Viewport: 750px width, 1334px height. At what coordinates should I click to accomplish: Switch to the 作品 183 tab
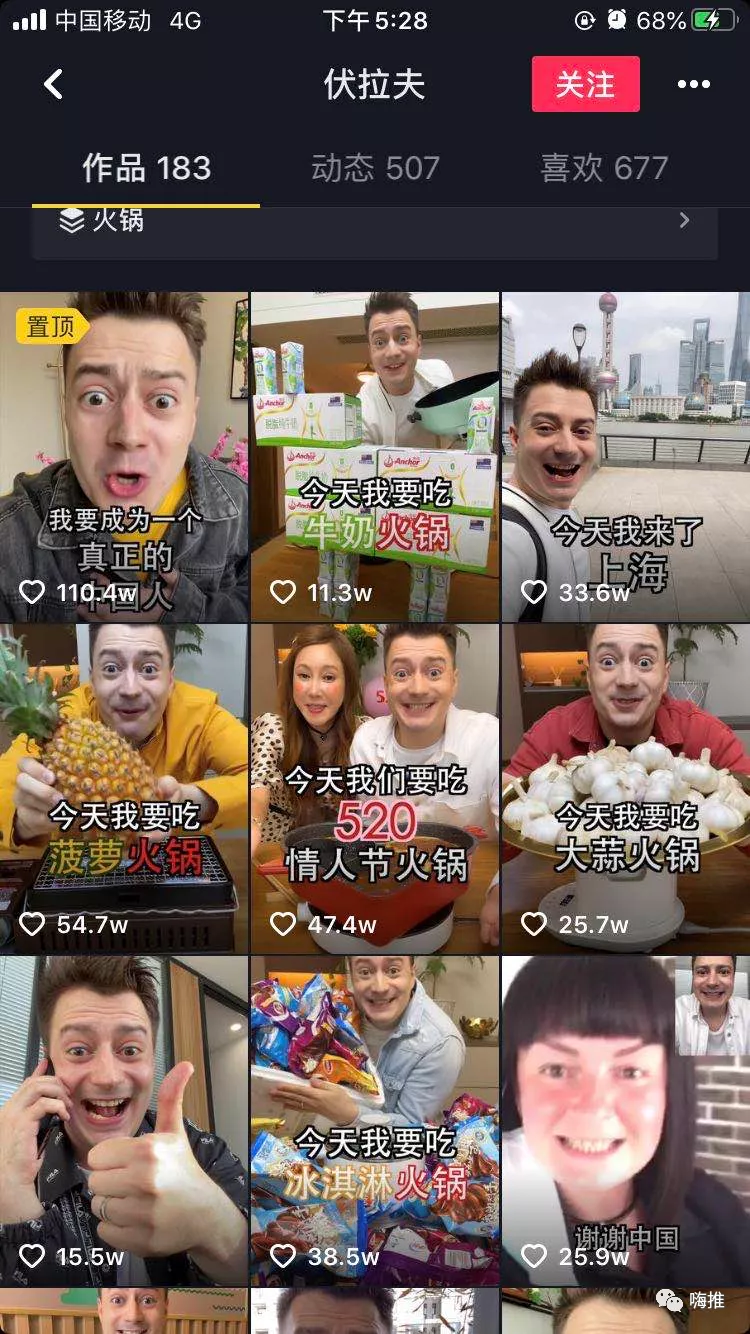click(x=146, y=168)
